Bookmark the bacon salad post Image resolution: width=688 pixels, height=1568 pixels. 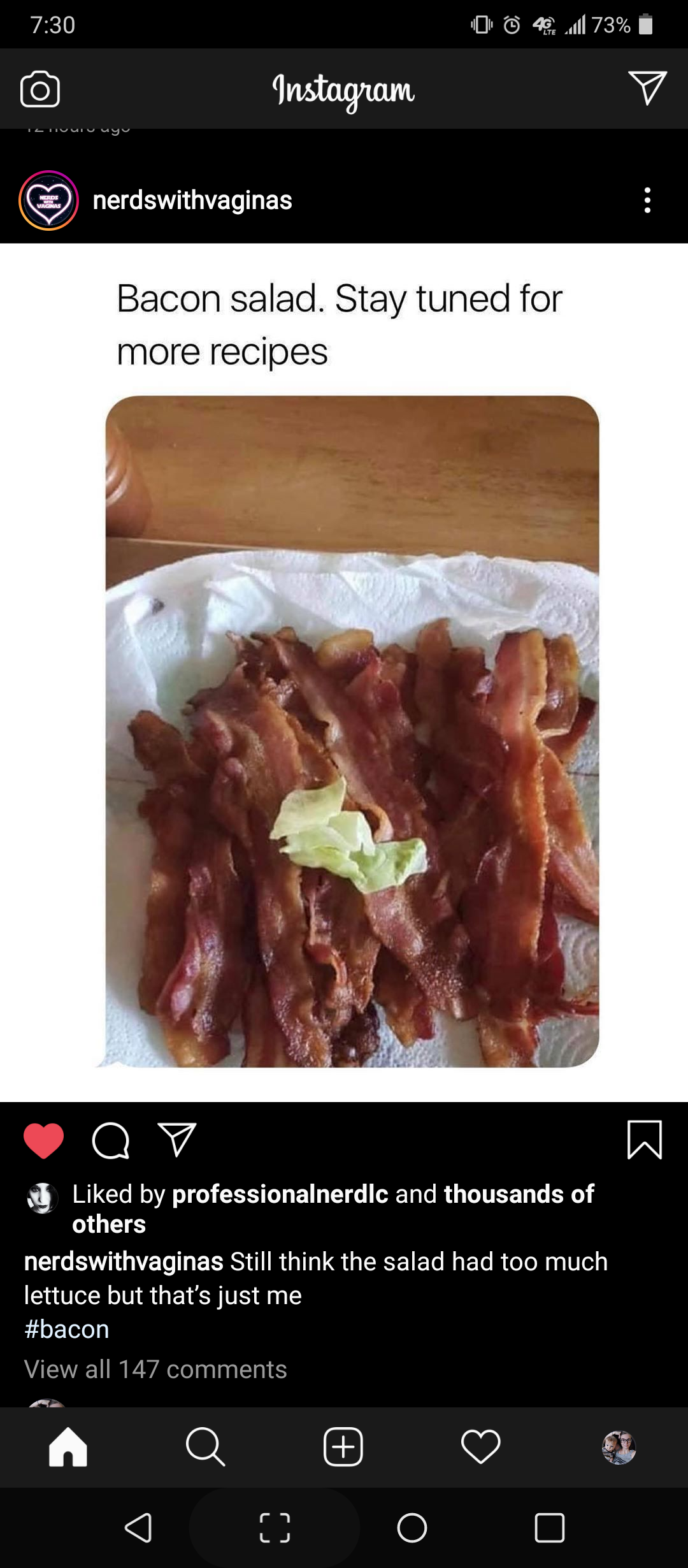pyautogui.click(x=644, y=1139)
